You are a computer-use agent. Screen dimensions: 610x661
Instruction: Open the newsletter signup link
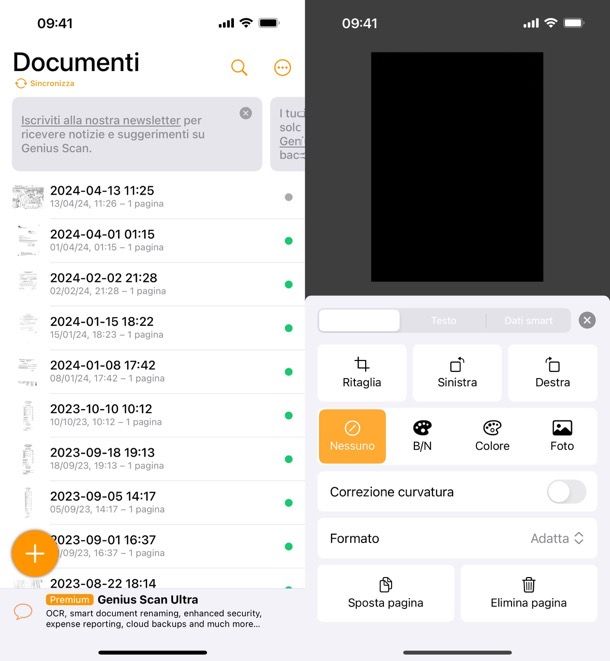point(101,120)
